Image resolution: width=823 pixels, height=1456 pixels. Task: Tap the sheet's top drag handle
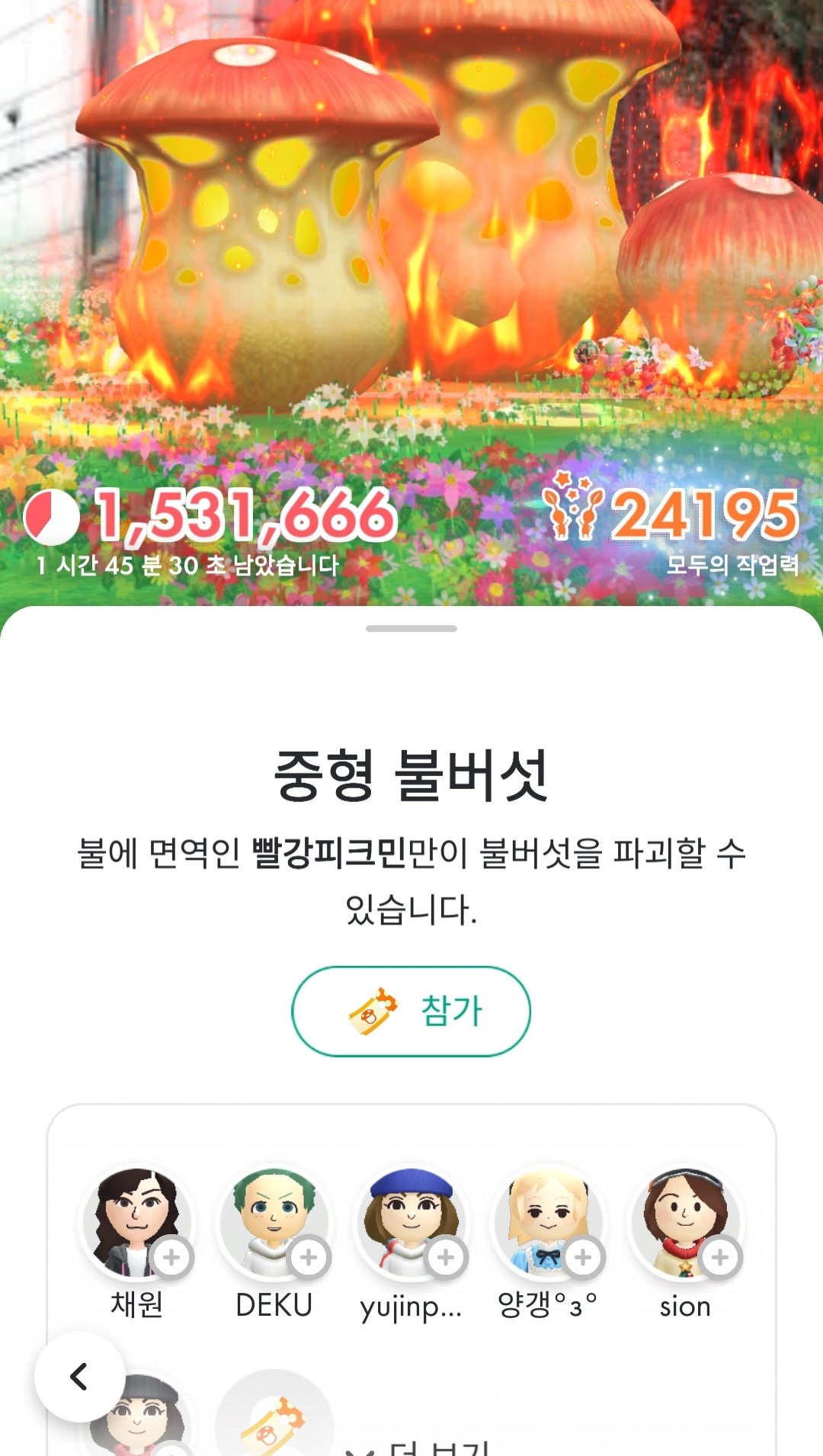click(411, 629)
